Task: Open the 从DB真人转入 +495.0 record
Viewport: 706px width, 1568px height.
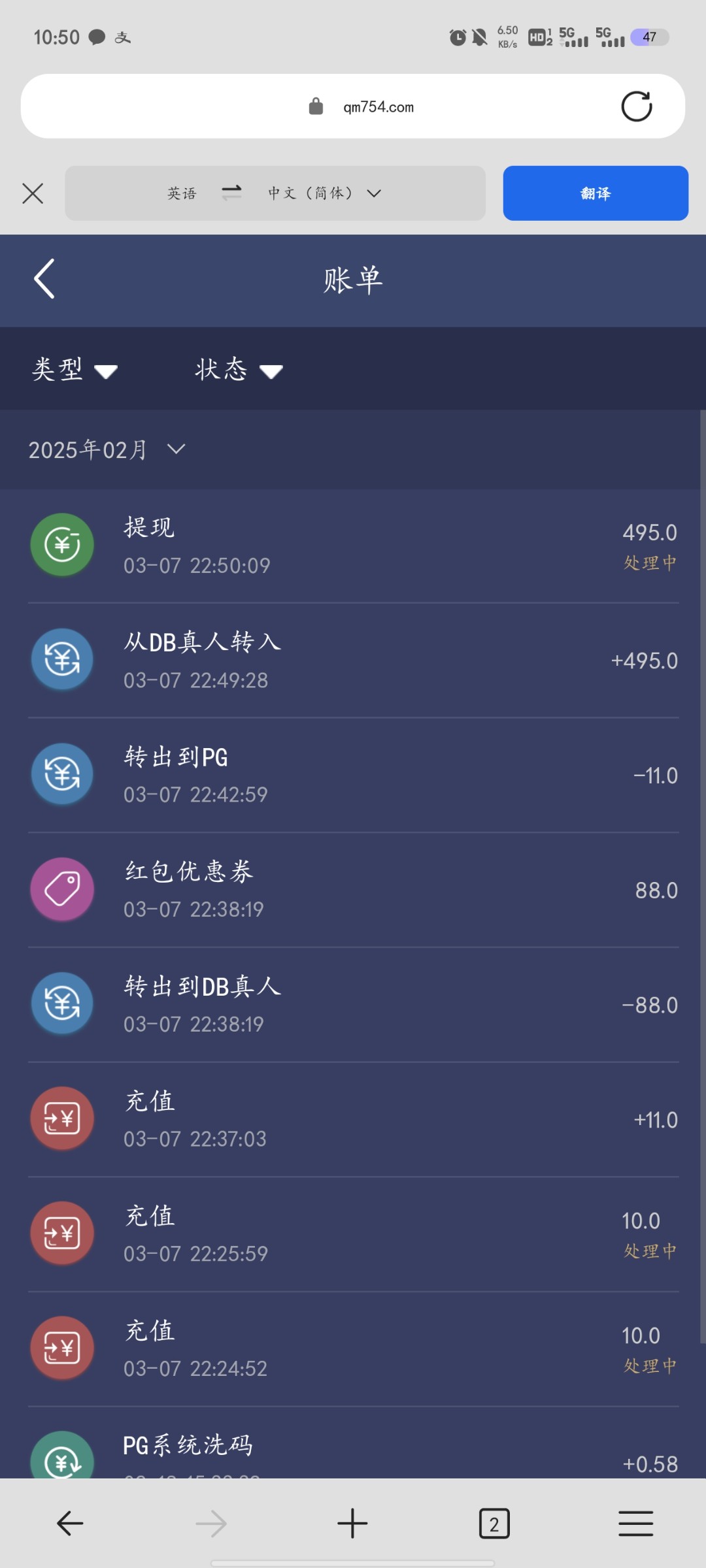Action: point(353,661)
